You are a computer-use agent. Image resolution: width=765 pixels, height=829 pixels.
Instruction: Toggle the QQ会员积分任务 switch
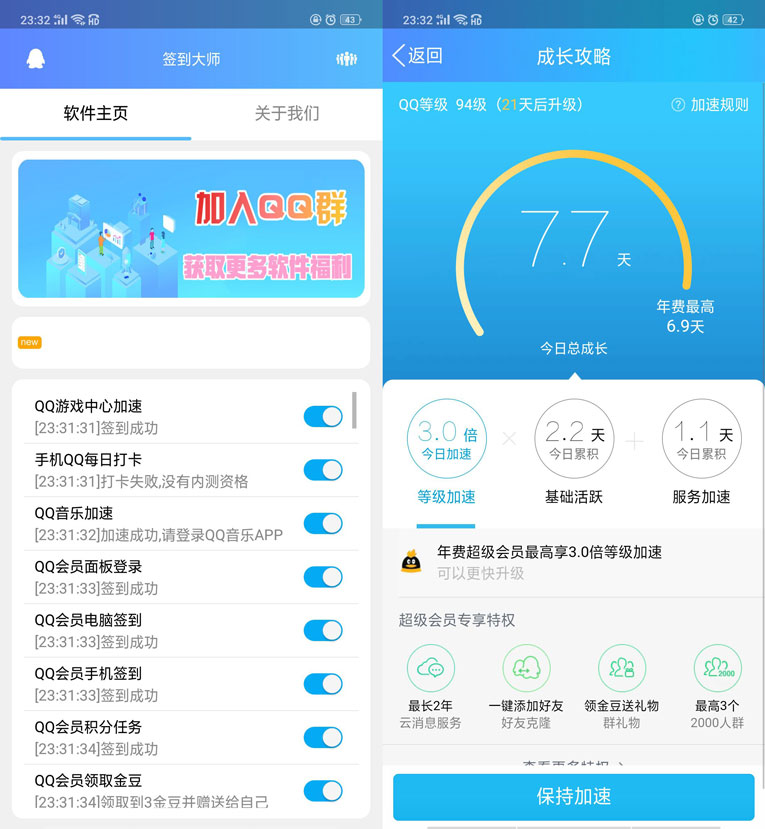[x=323, y=737]
